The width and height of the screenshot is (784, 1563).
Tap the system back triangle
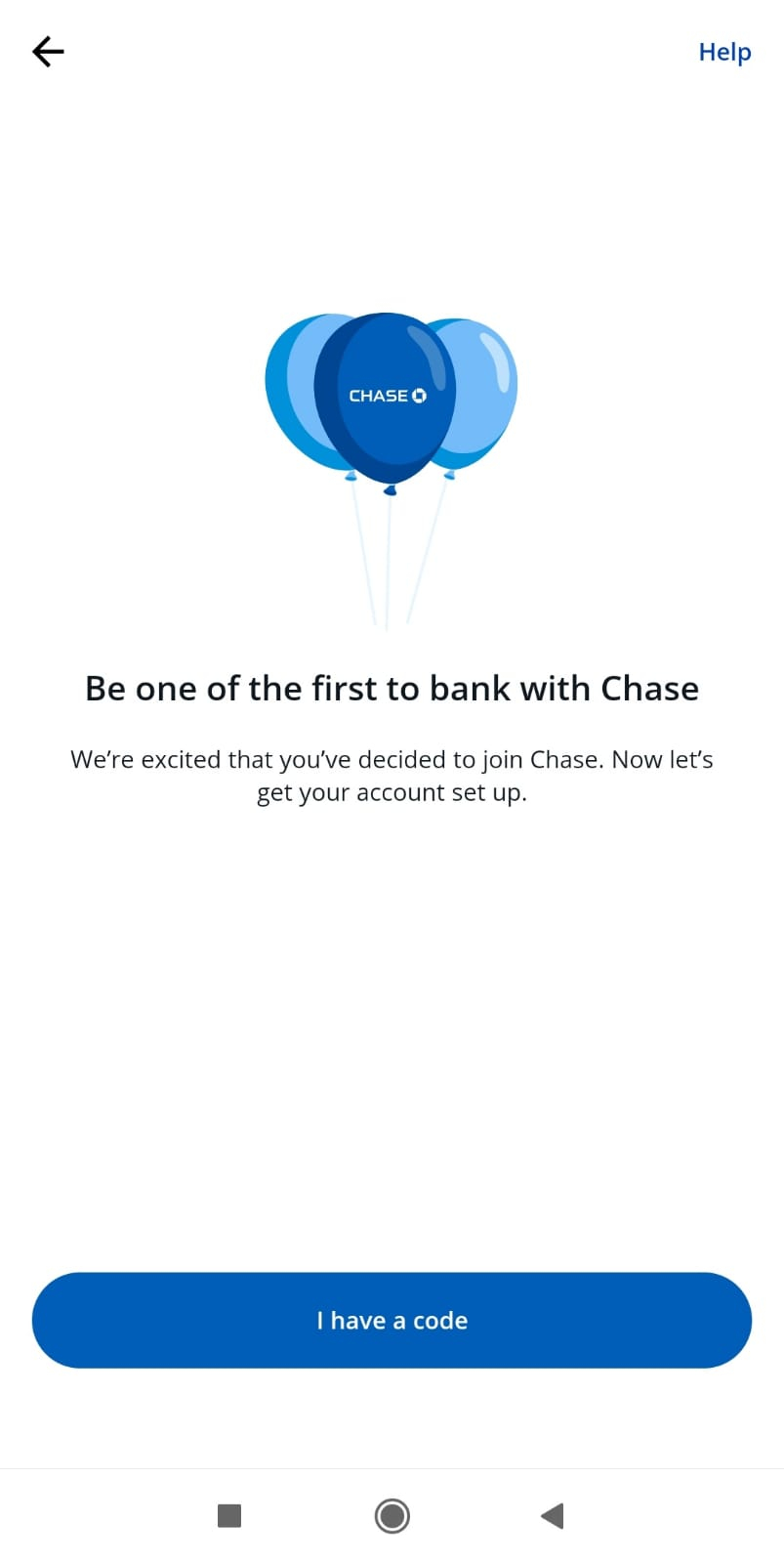click(x=553, y=1515)
